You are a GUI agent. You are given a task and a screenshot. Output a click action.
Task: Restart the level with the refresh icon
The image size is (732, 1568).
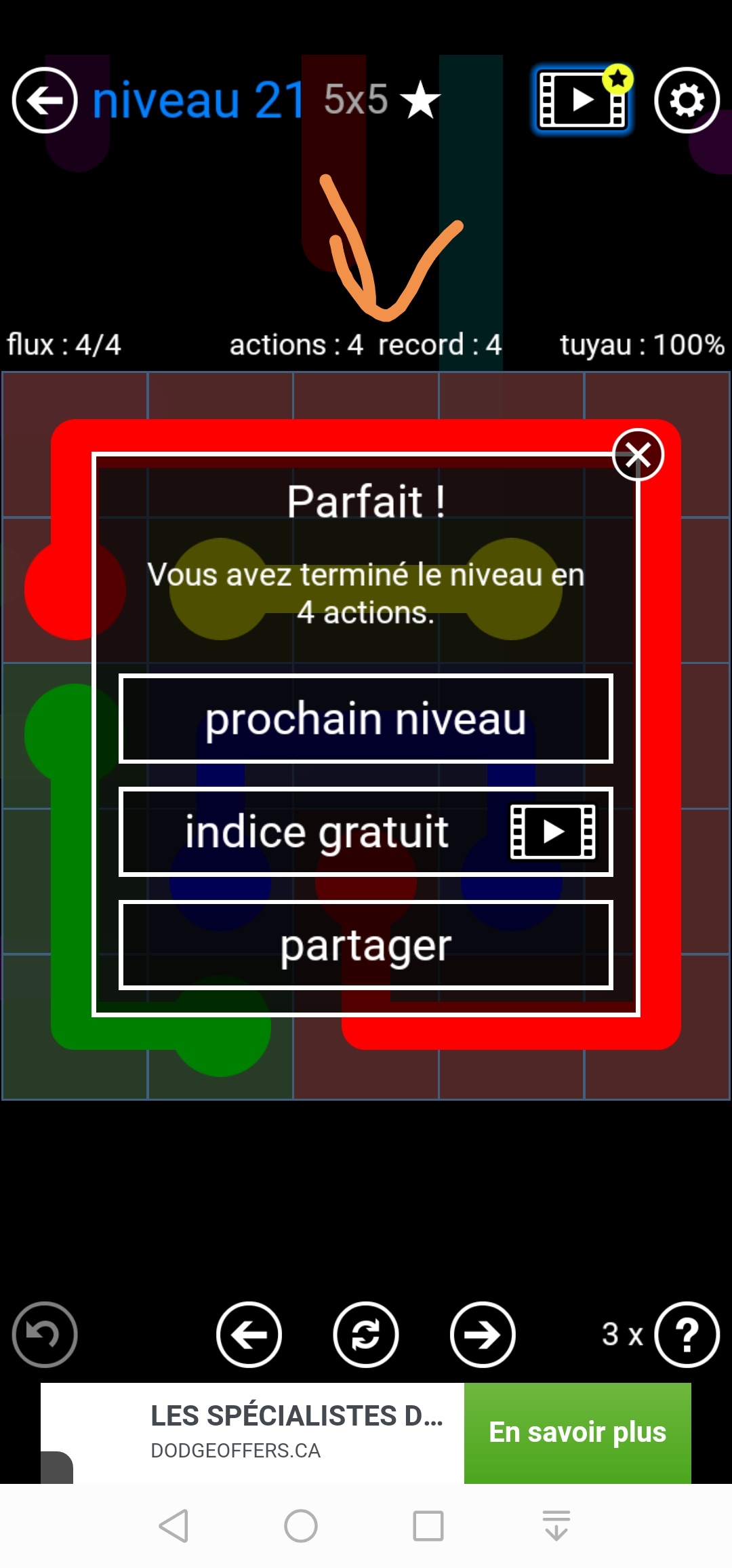tap(366, 1335)
